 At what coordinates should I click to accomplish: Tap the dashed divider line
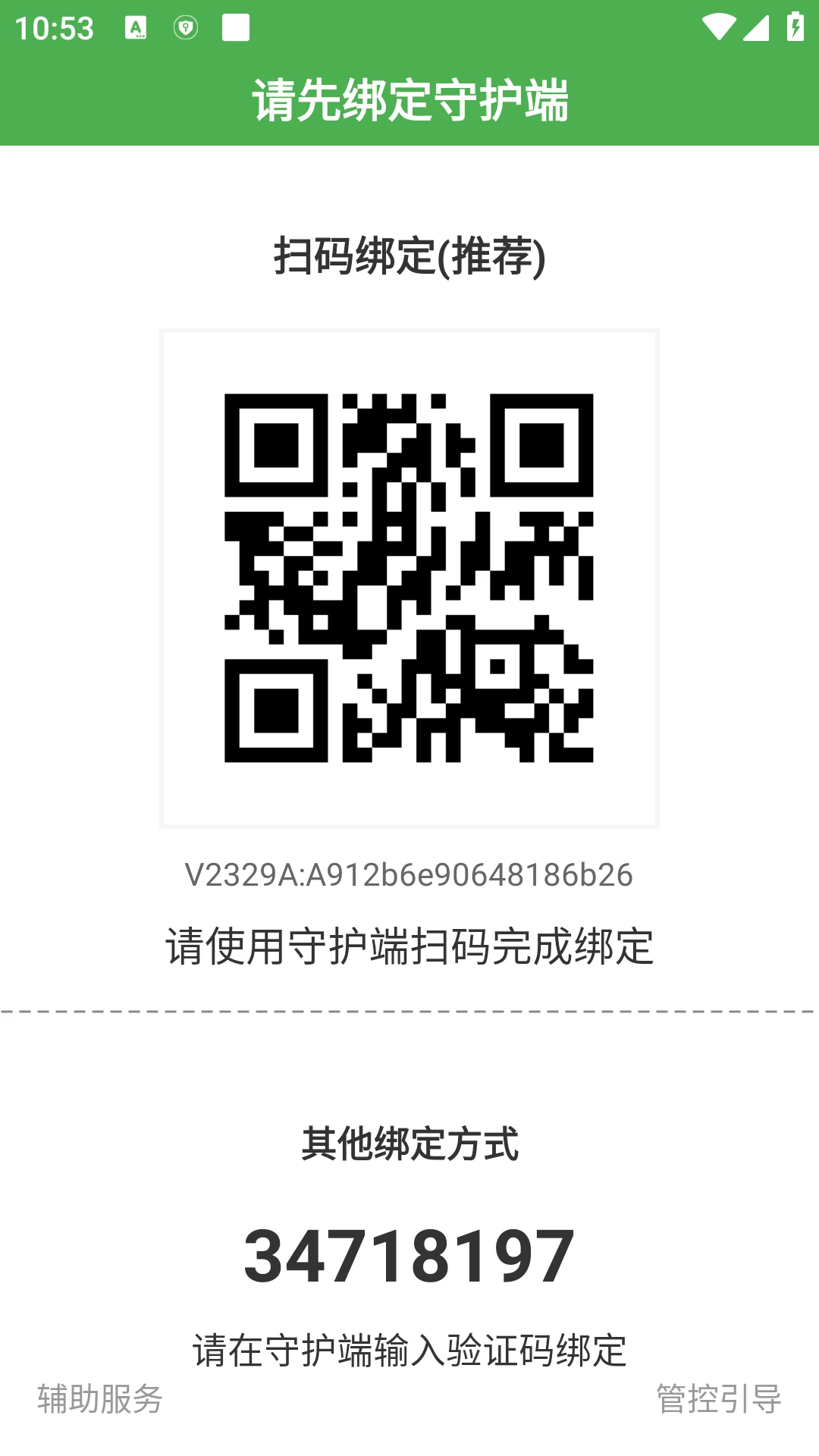[x=409, y=1009]
